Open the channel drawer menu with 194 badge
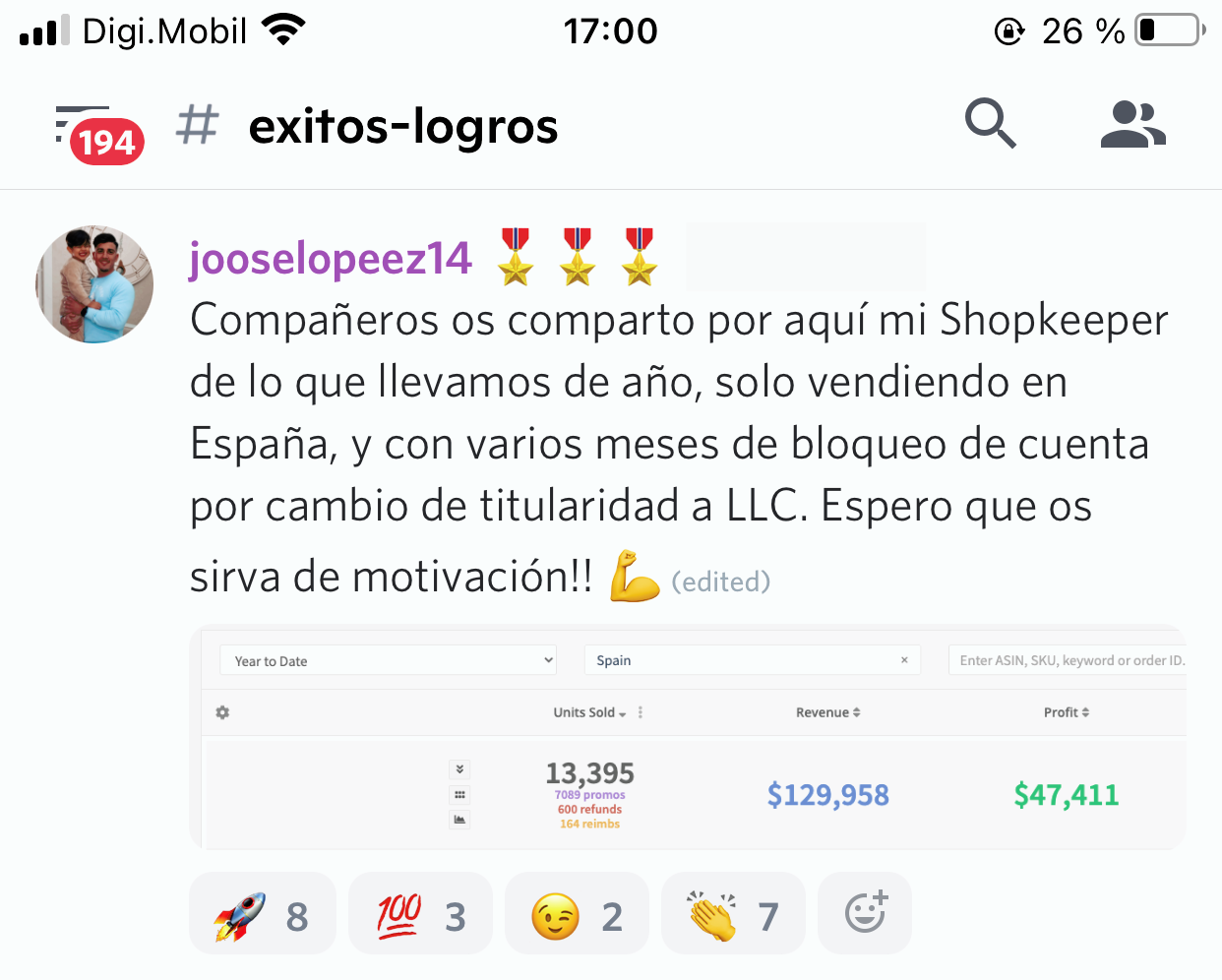The image size is (1222, 980). (x=97, y=133)
